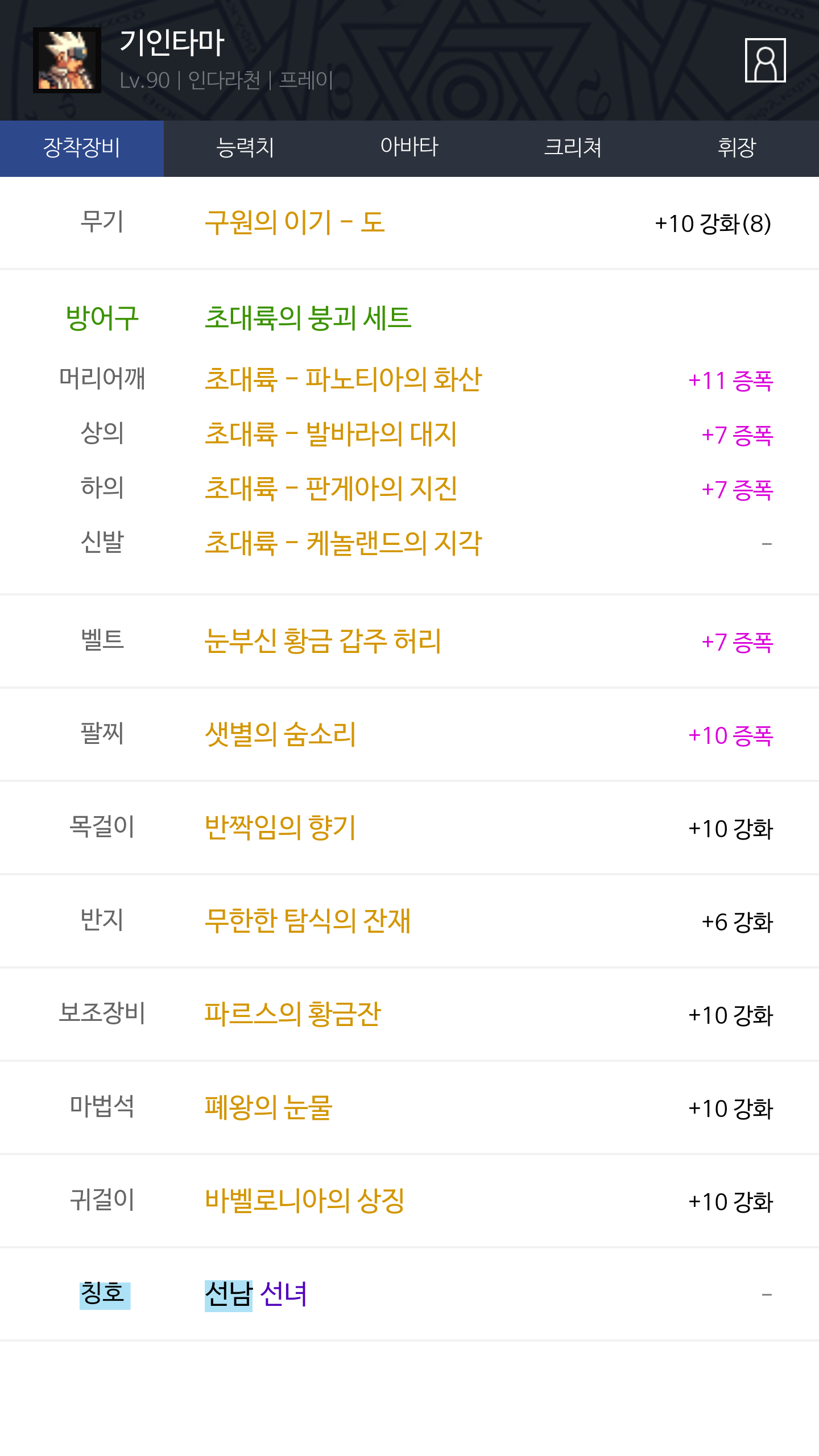
Task: Switch to the 휘장 tab
Action: click(737, 148)
